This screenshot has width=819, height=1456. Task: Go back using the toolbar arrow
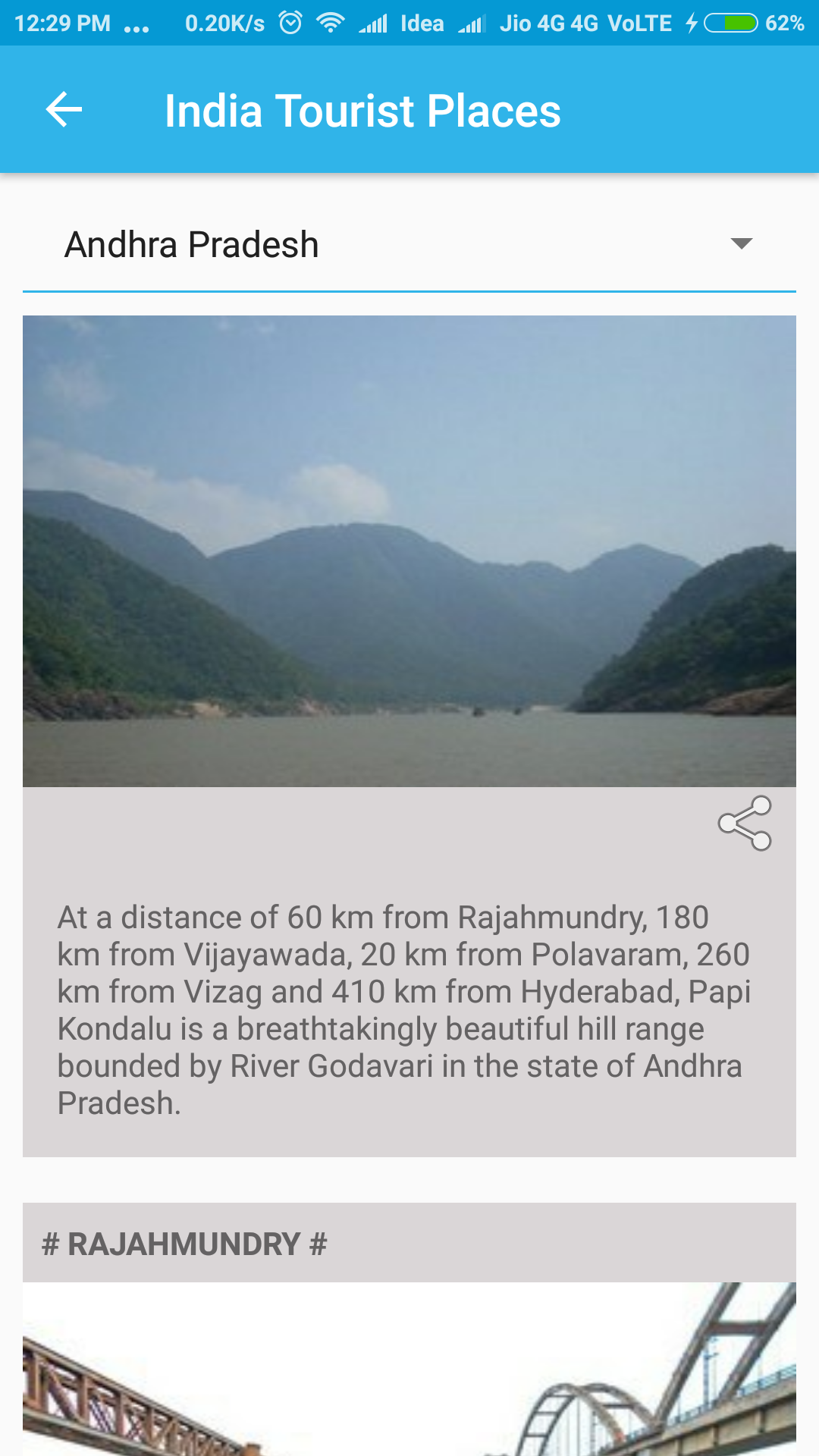tap(64, 110)
